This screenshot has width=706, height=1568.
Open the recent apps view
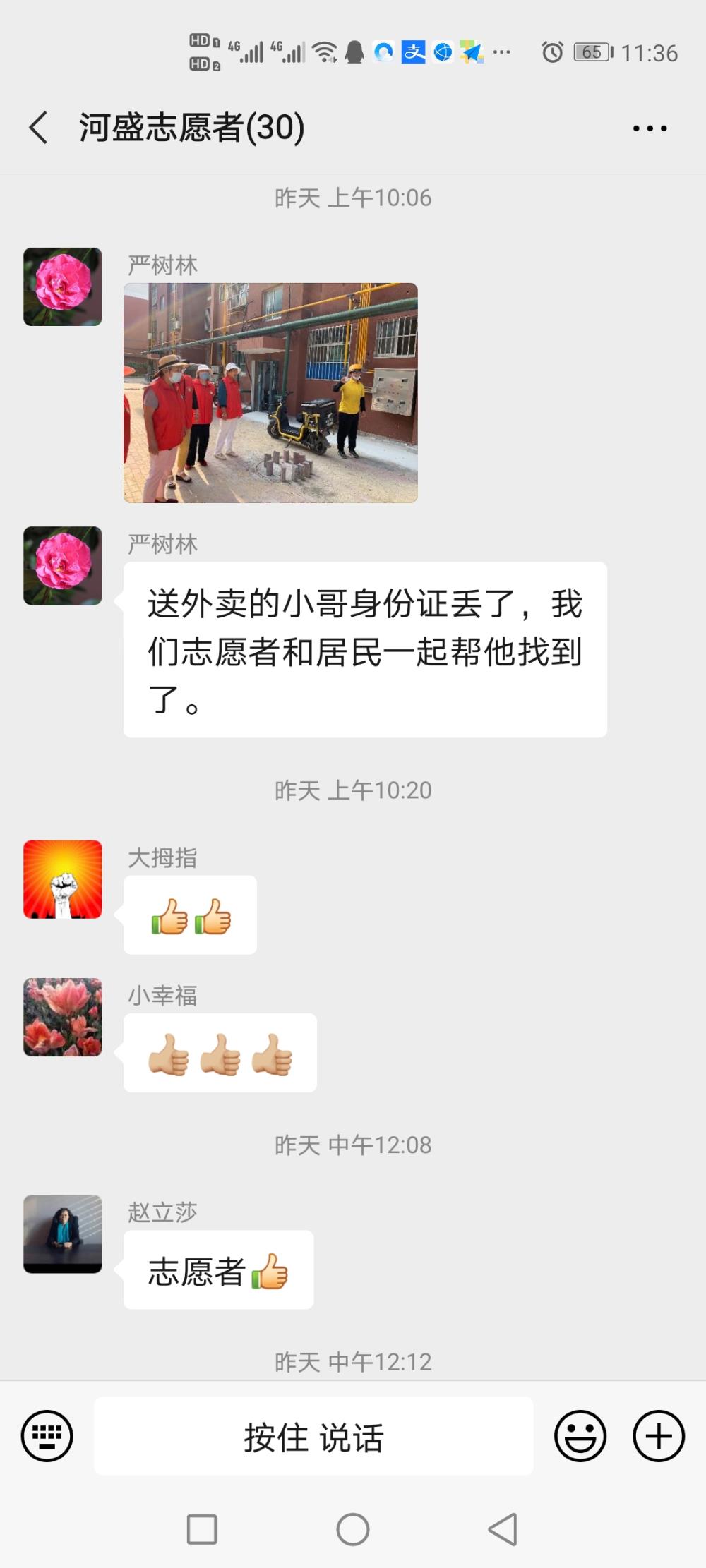[x=202, y=1529]
